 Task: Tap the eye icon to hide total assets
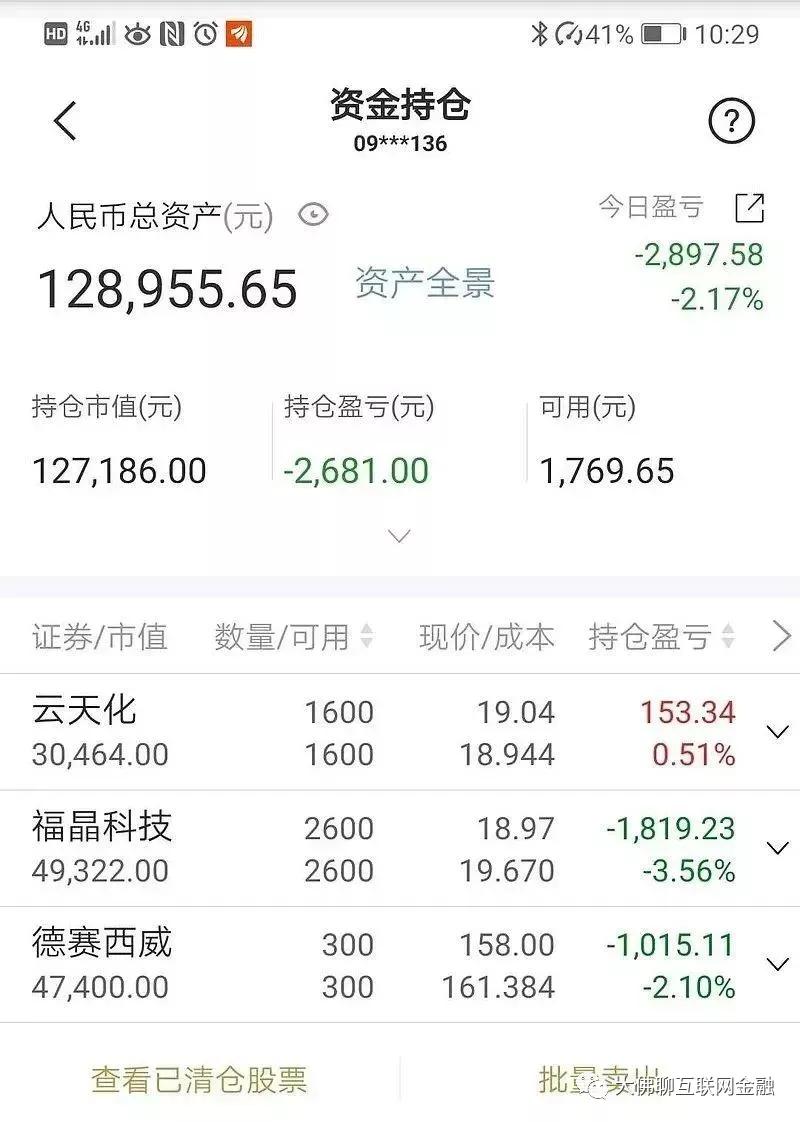(x=313, y=215)
